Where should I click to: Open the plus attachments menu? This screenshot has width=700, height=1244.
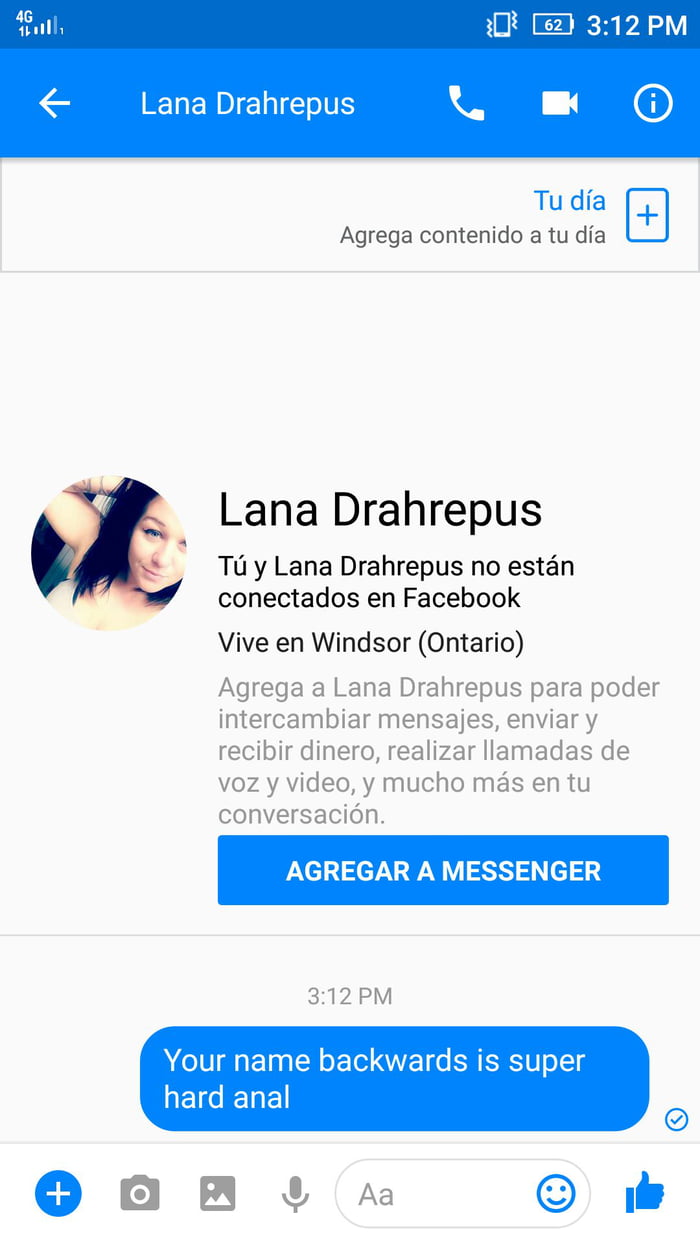click(x=58, y=1193)
